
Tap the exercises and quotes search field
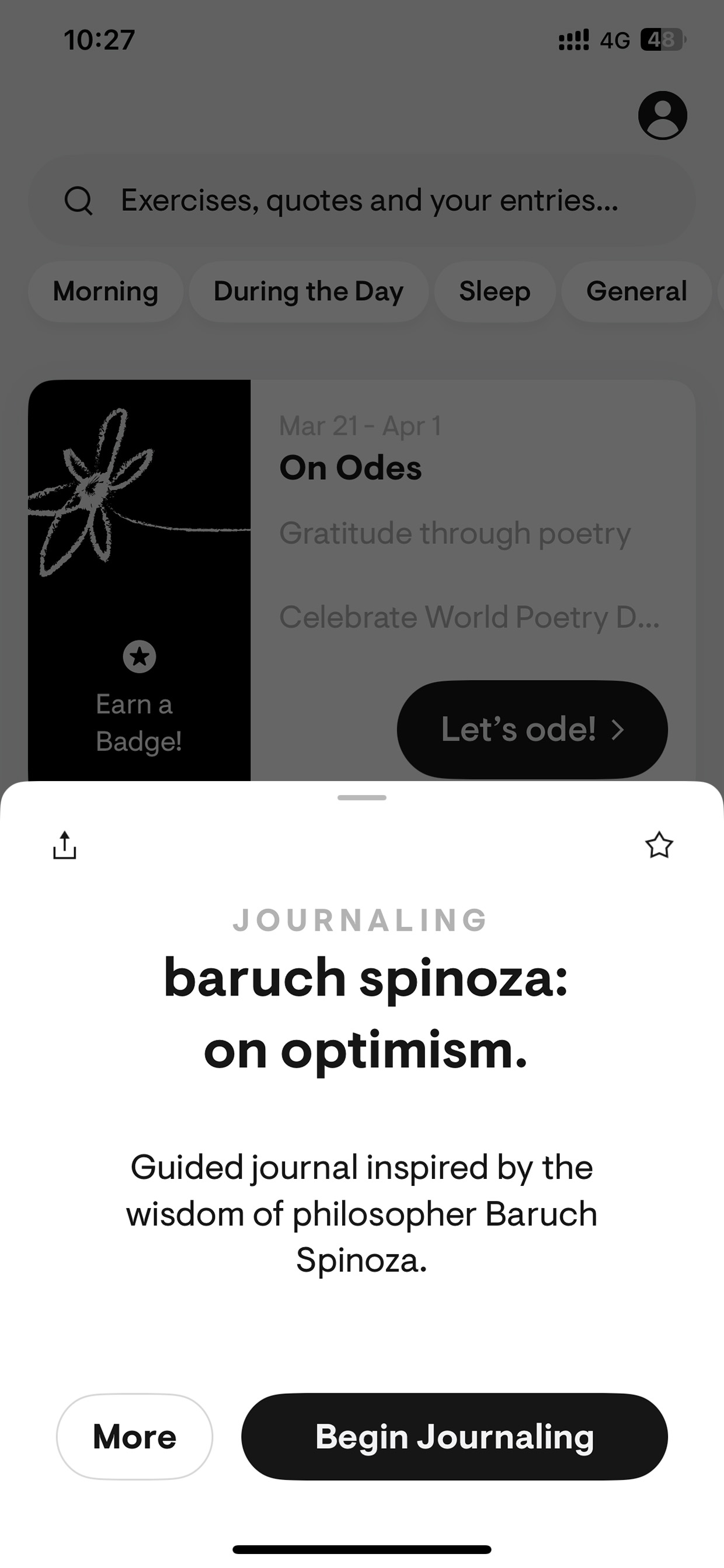[x=362, y=200]
